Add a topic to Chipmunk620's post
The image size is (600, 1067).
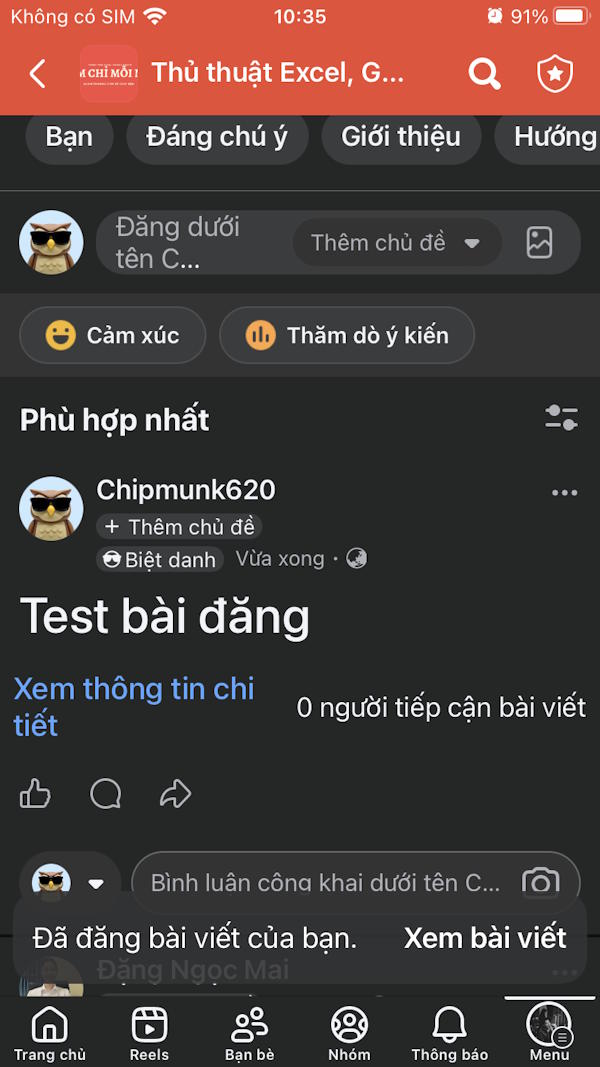click(x=180, y=526)
